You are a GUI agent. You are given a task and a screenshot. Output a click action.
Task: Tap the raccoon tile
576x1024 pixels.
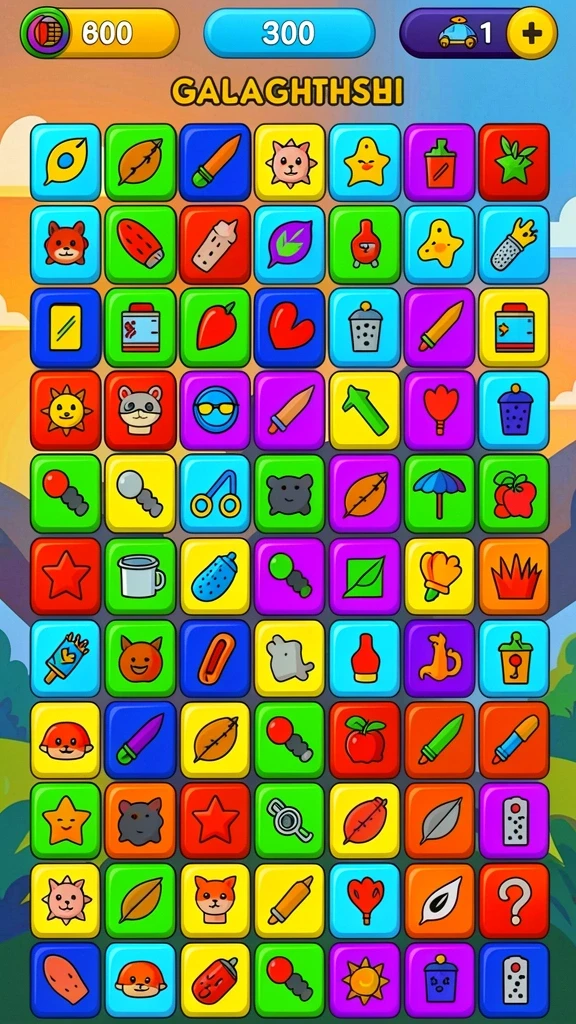140,410
